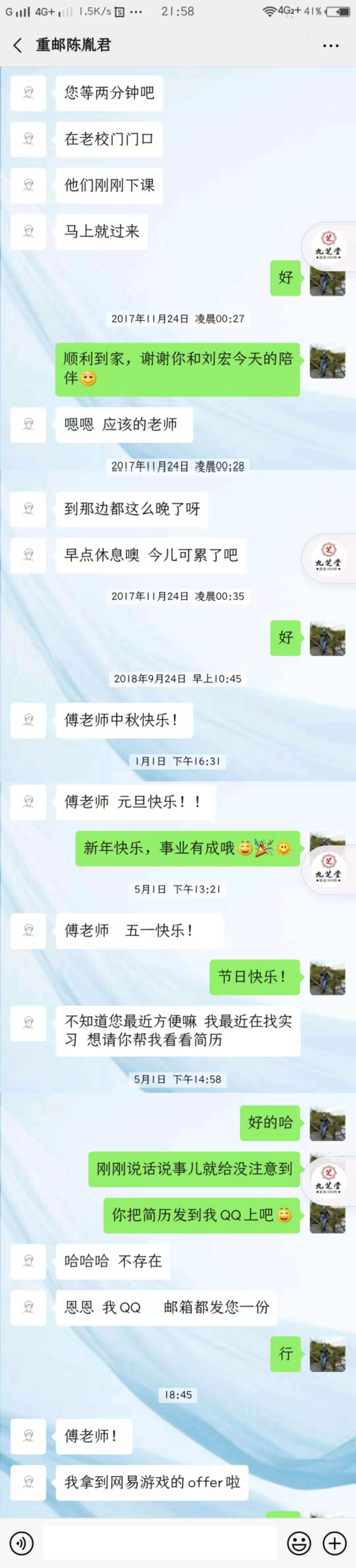
Task: Open my avatar beside 好的哈
Action: tap(327, 1123)
